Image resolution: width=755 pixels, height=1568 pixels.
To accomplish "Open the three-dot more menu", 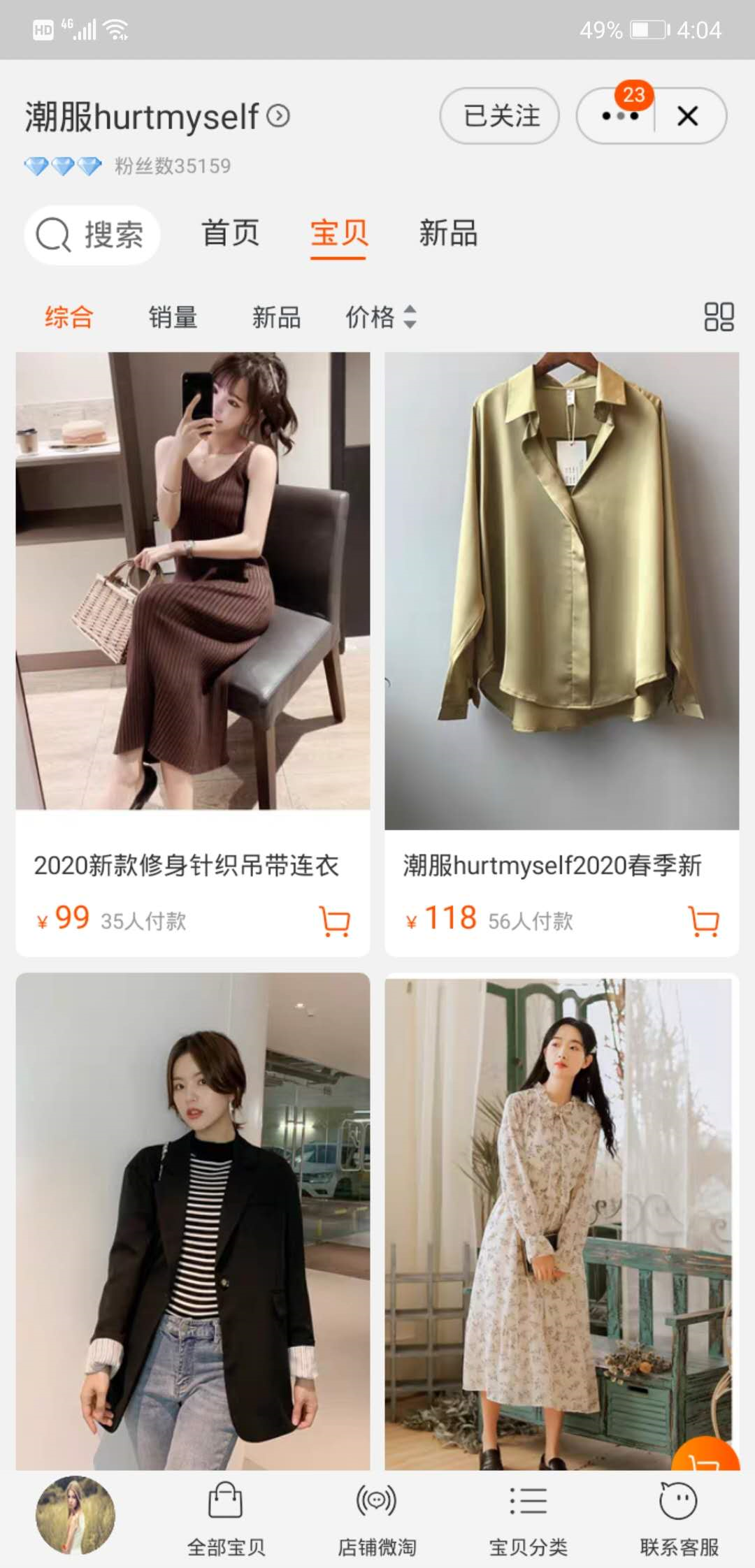I will (619, 116).
